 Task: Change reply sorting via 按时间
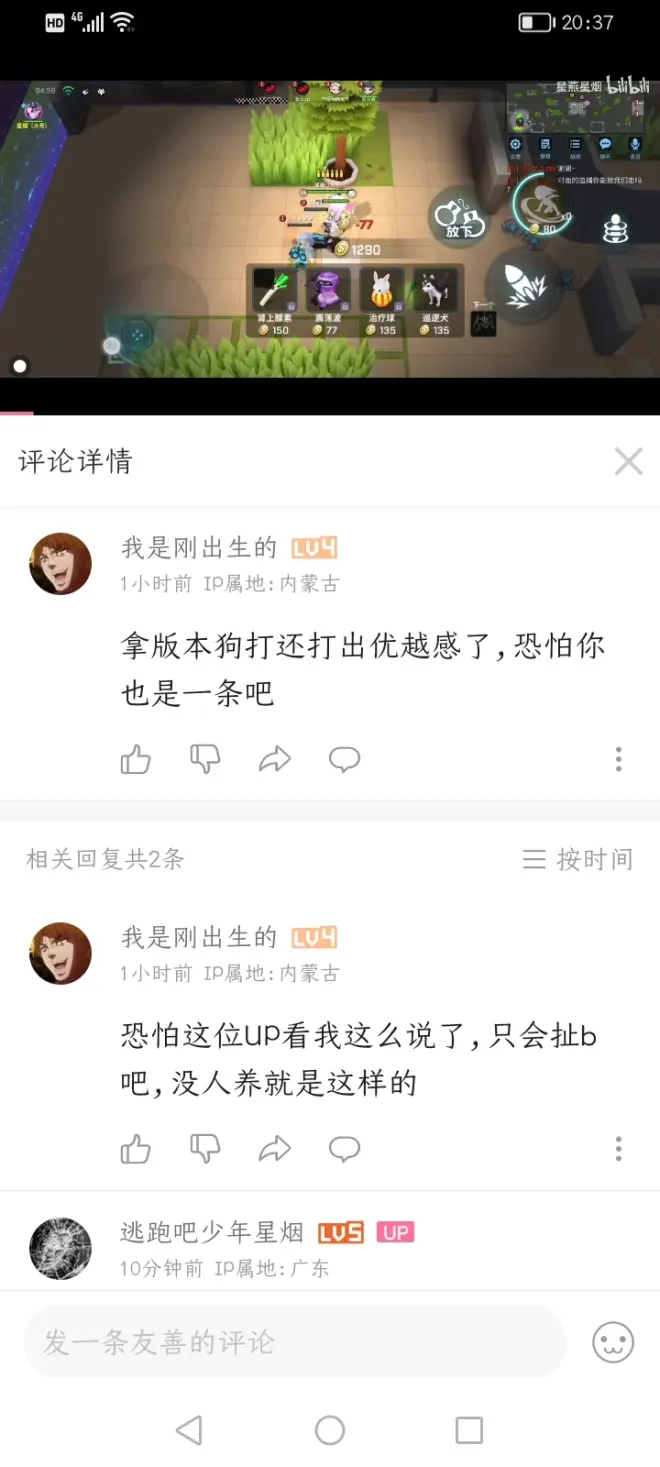tap(578, 859)
